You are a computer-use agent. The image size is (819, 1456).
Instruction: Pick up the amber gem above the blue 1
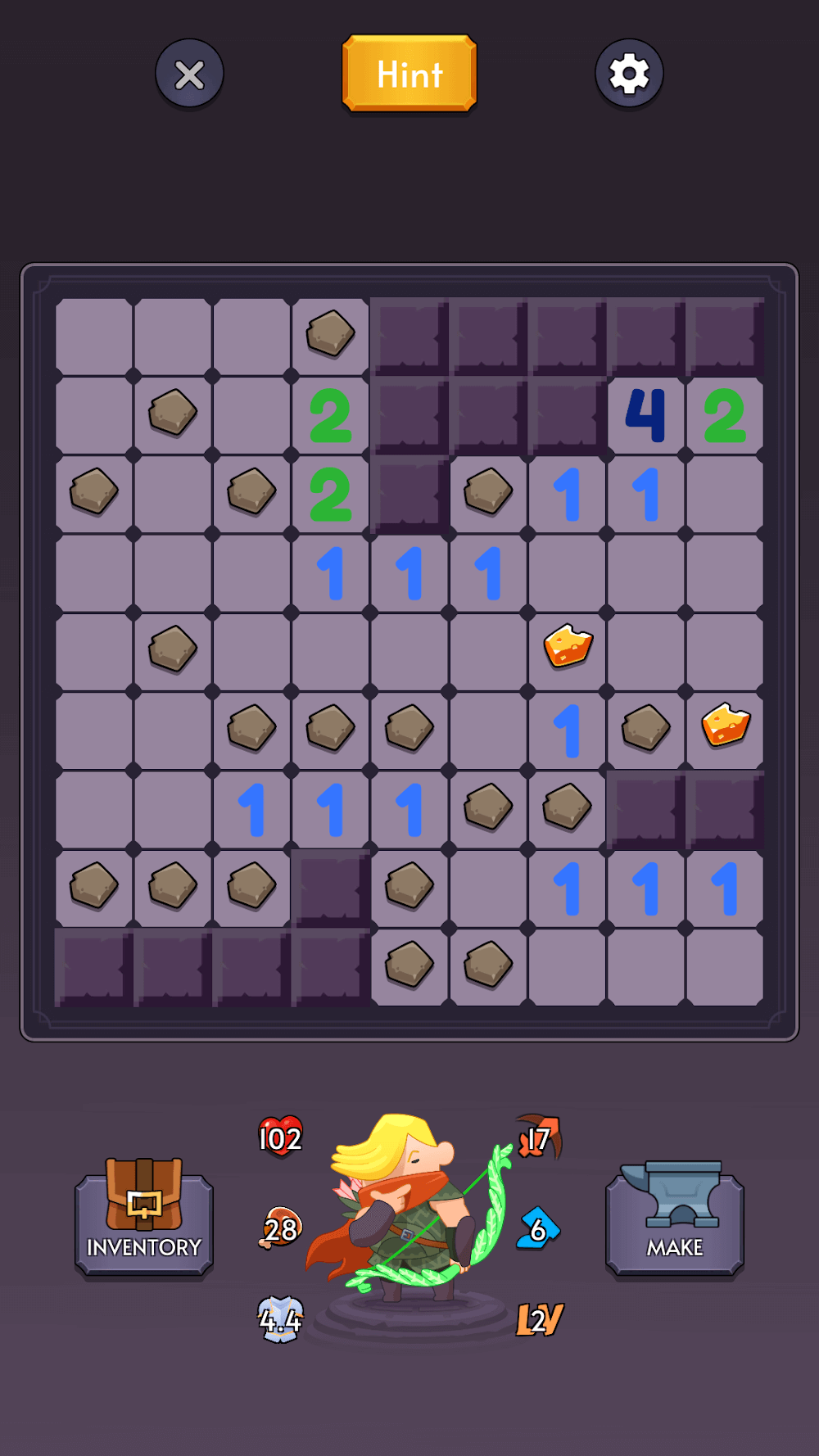tap(568, 647)
